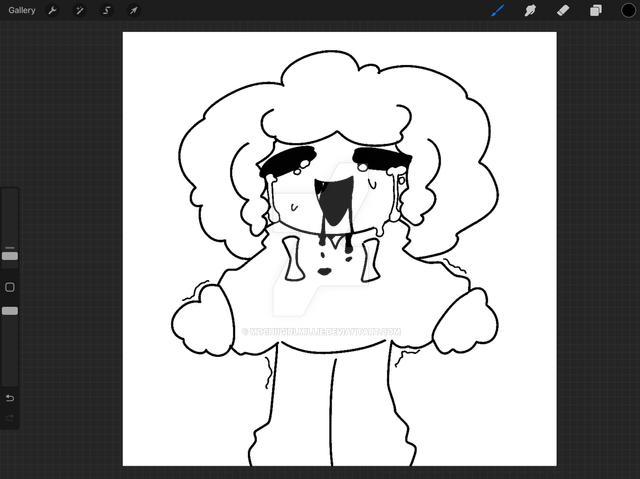Select the Smudge tool

[x=530, y=10]
